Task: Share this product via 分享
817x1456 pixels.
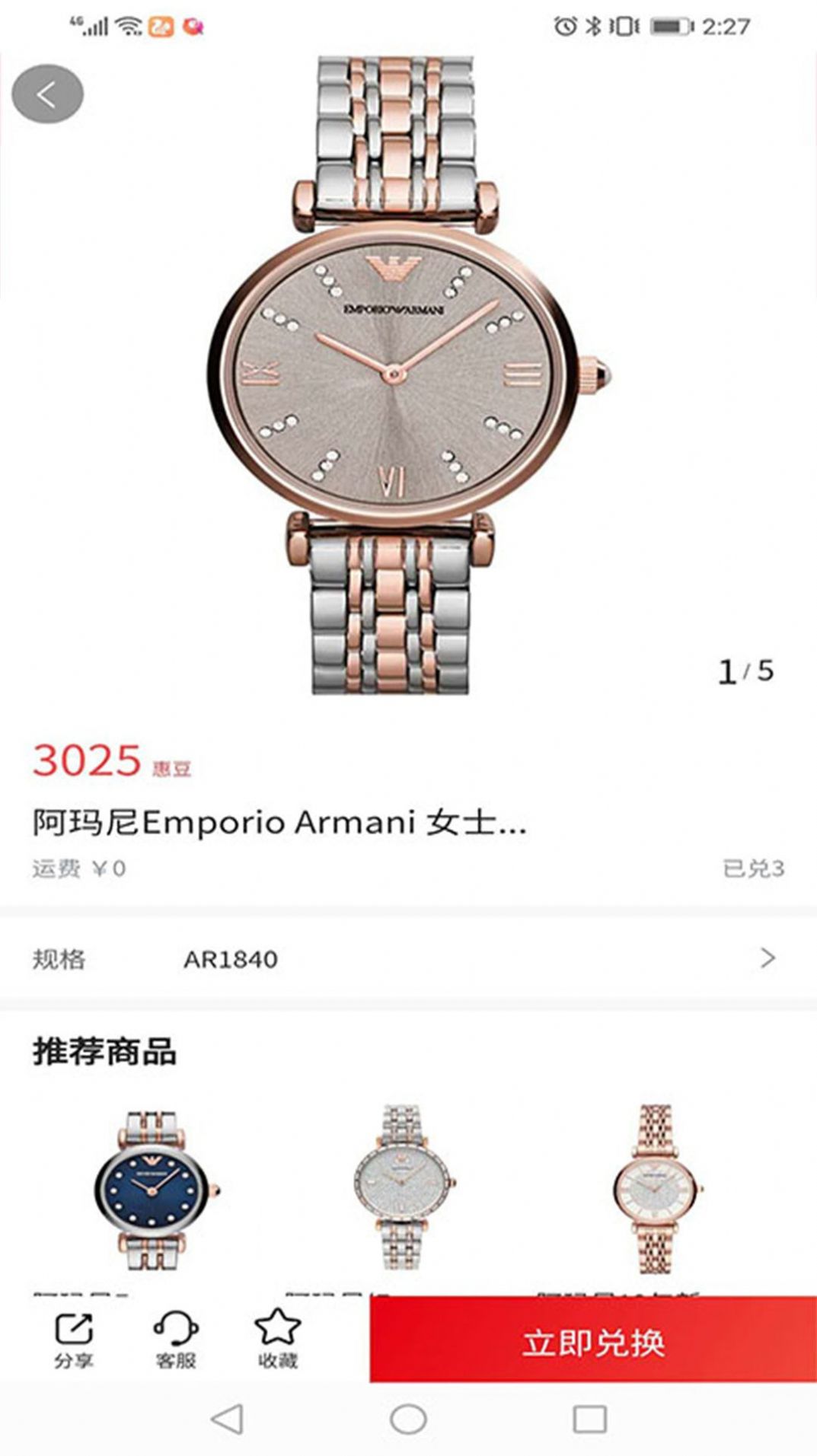Action: pyautogui.click(x=74, y=1339)
